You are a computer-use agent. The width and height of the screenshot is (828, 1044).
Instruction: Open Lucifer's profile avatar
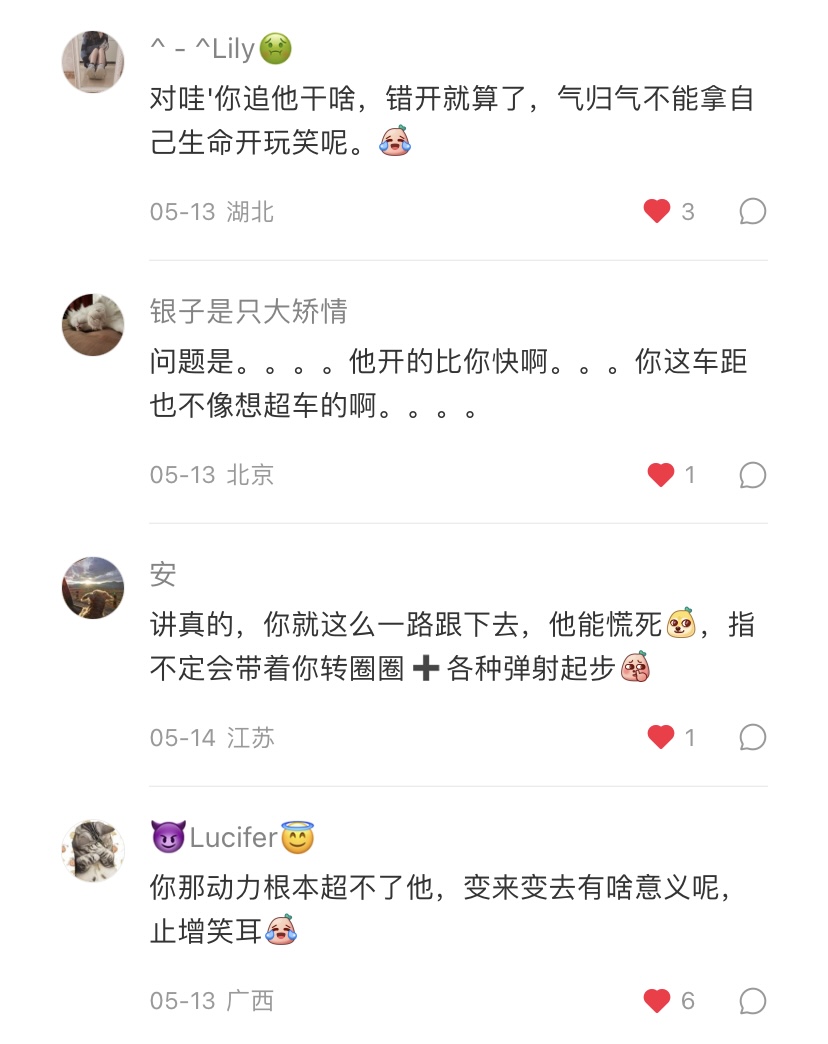(93, 850)
